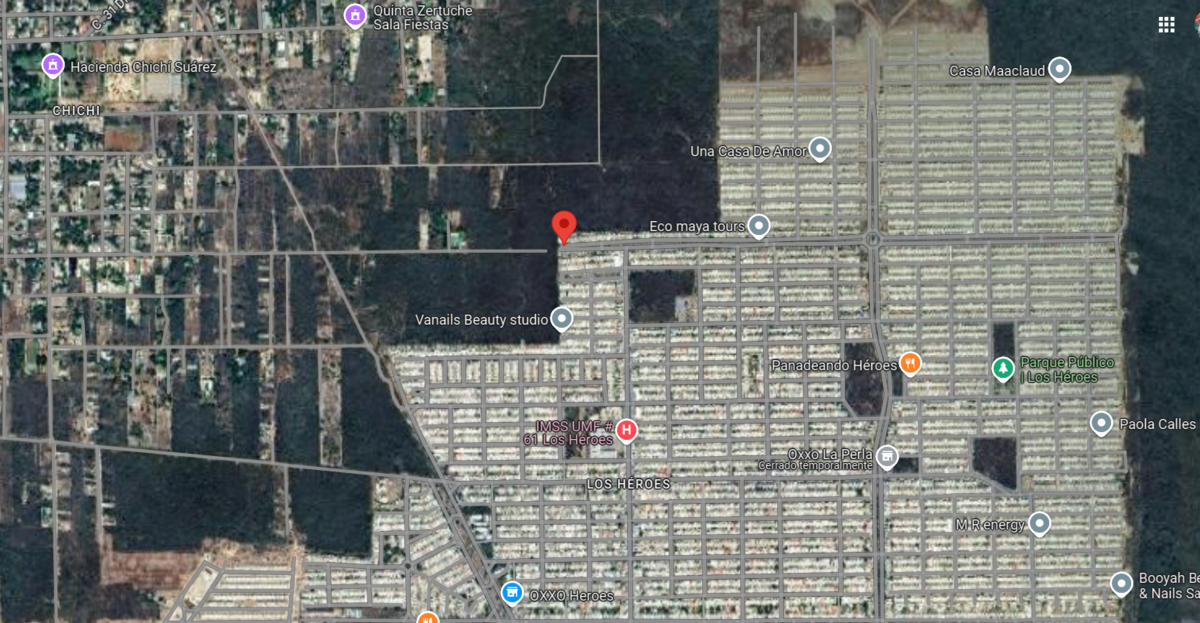Open the Casa Maaclaud place pin
Viewport: 1200px width, 623px height.
pyautogui.click(x=1059, y=70)
